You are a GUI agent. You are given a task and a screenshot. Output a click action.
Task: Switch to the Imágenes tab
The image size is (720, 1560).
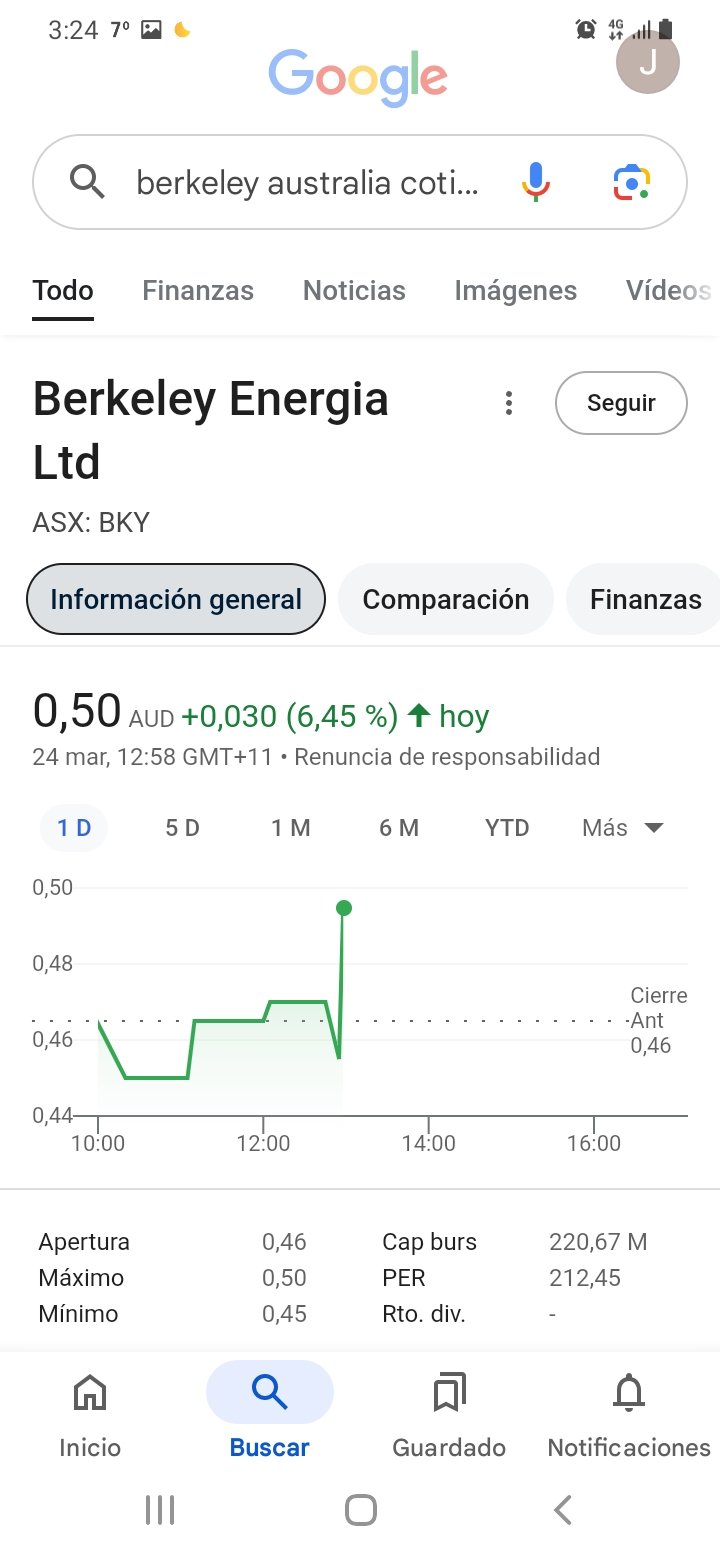(515, 291)
